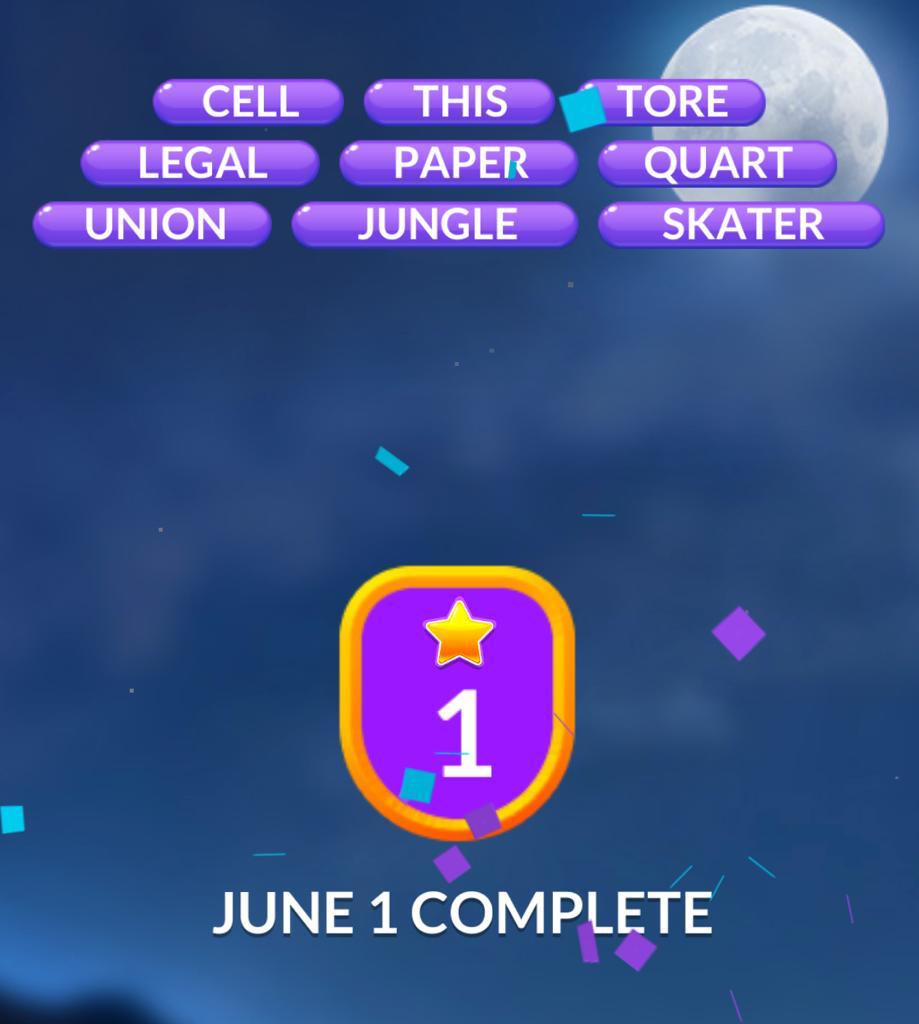Select the THIS word pill

click(459, 102)
